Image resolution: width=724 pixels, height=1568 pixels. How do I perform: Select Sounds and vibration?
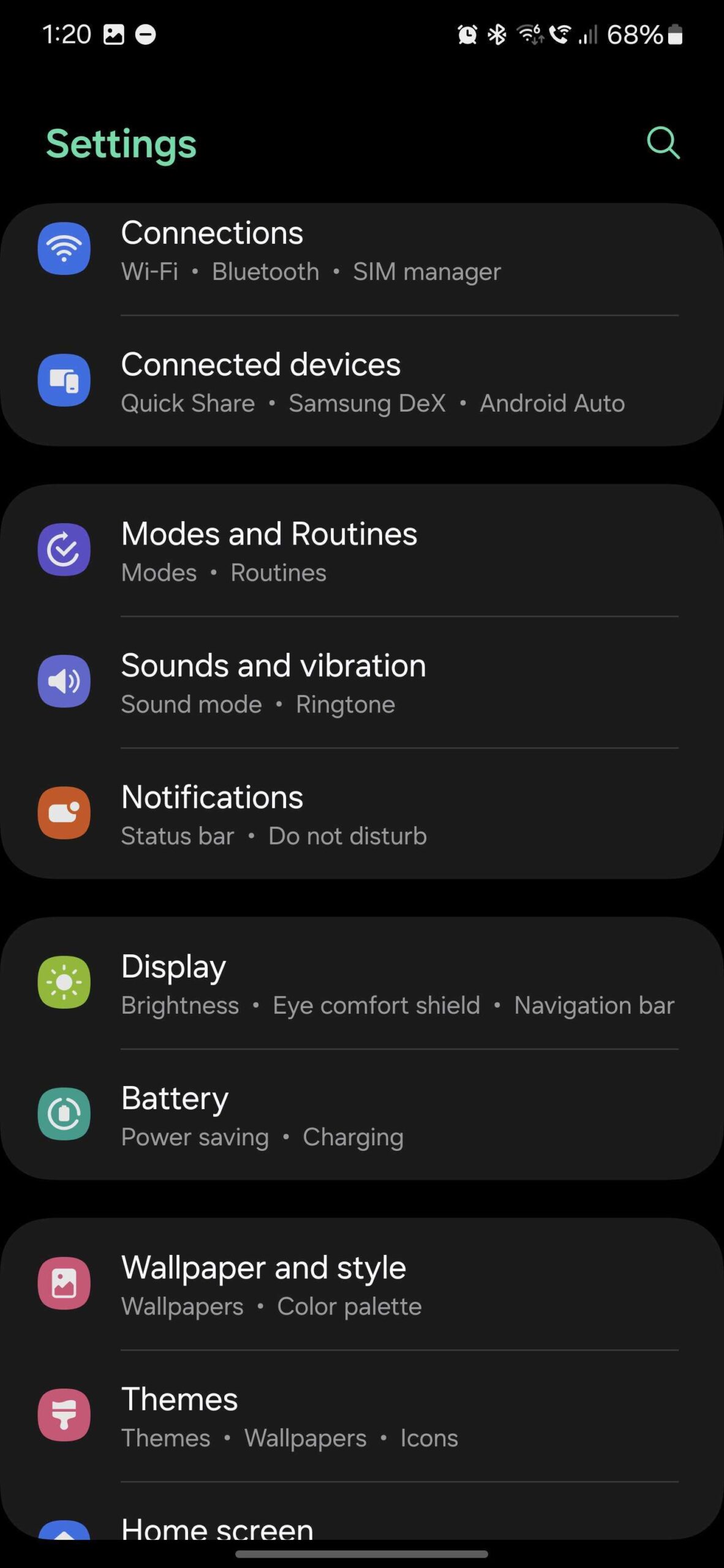tap(361, 682)
